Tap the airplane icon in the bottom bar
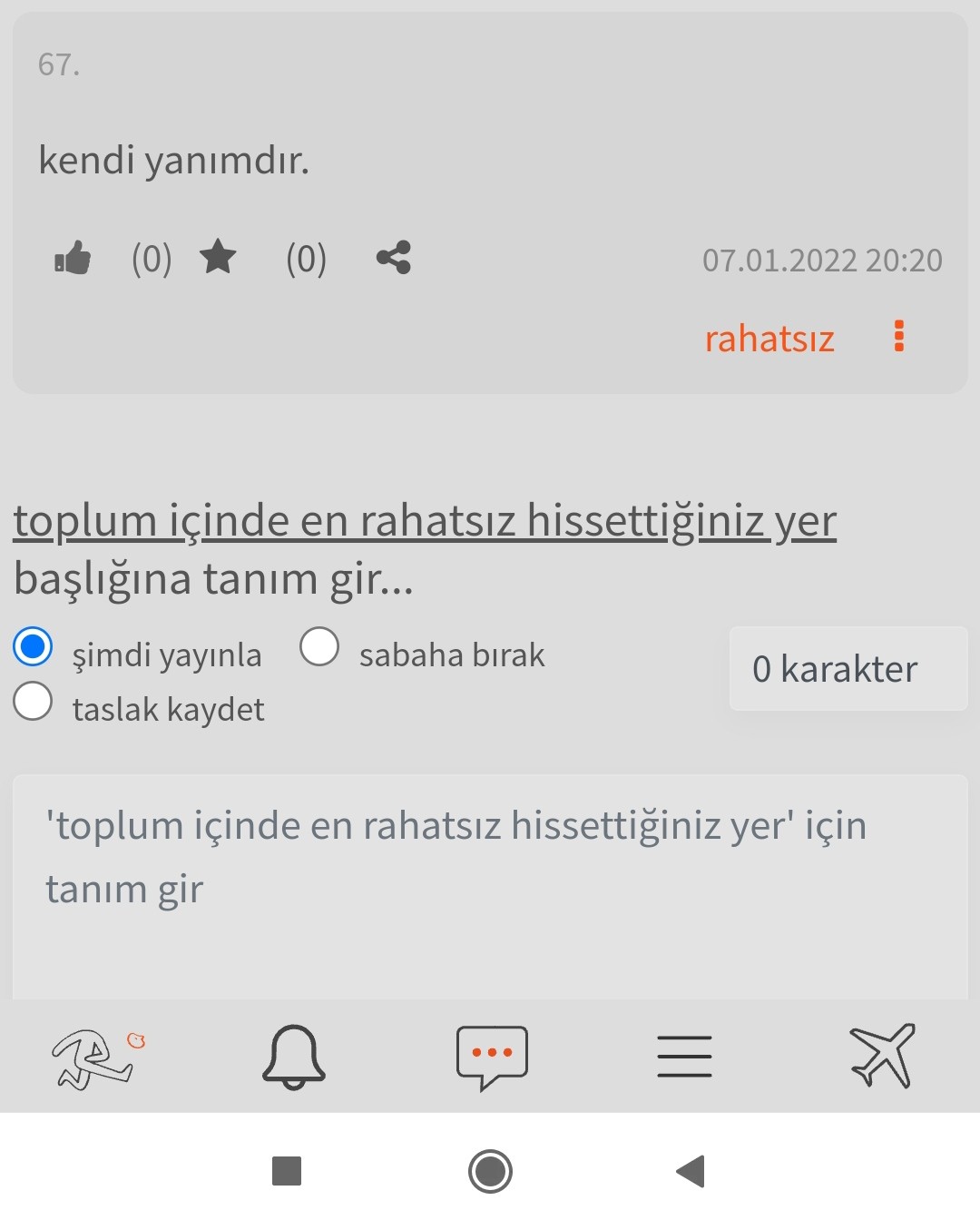The image size is (980, 1230). [883, 1056]
